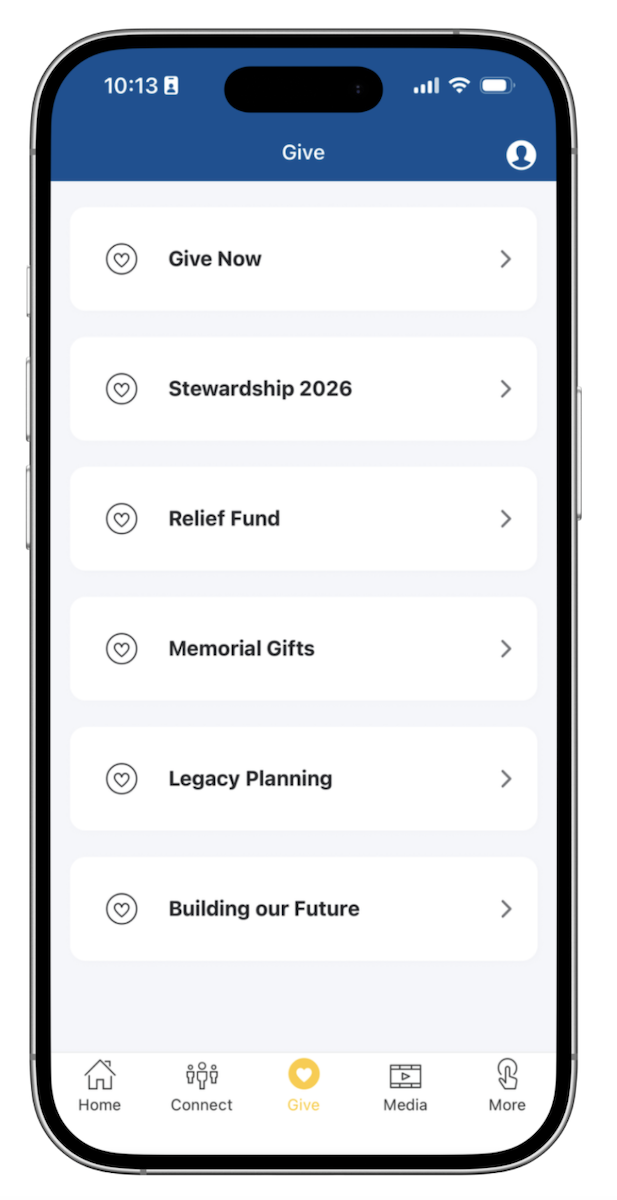View Legacy Planning details
Viewport: 617px width, 1200px height.
coord(303,779)
